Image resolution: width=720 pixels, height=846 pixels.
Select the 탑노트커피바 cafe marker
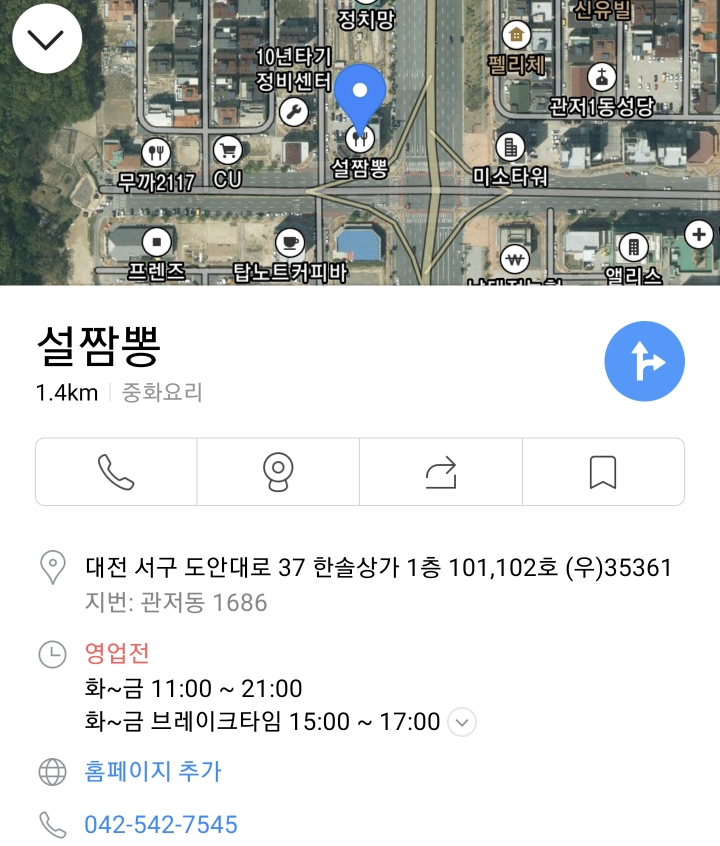coord(290,243)
